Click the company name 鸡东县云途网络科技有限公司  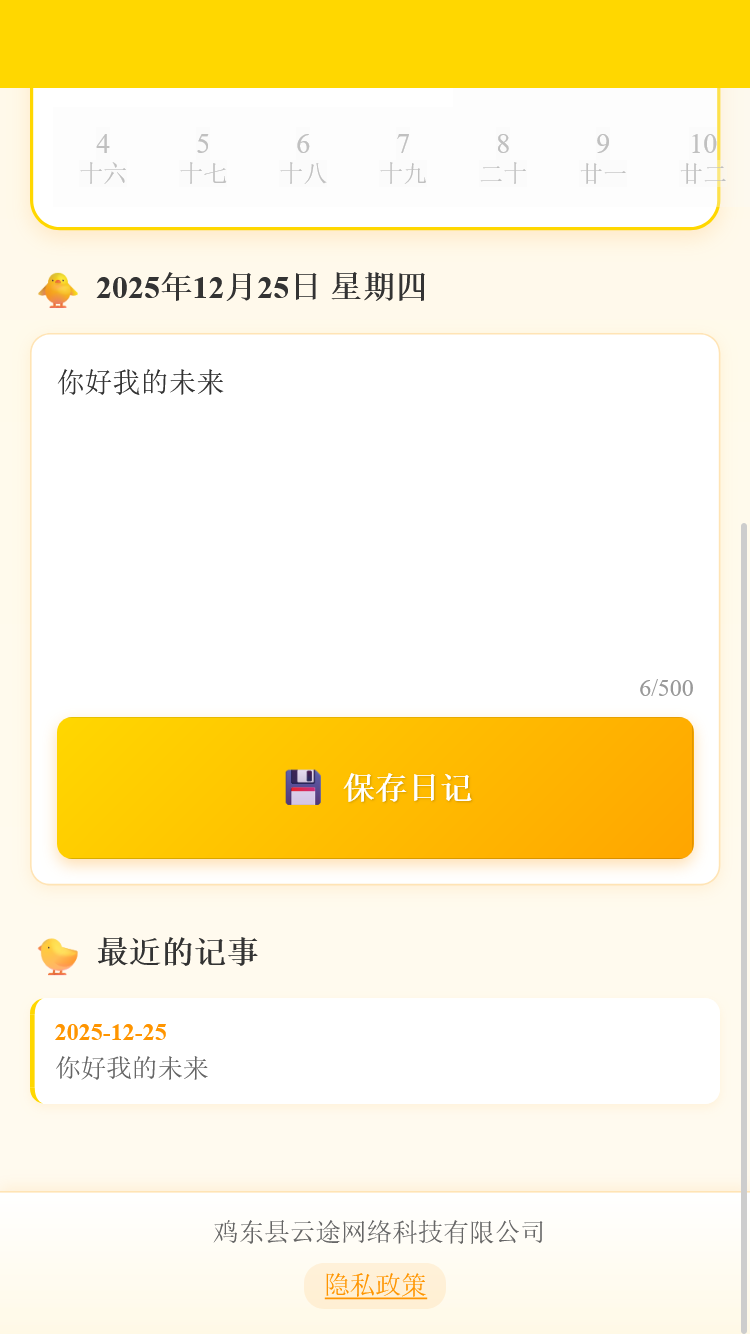coord(375,1232)
